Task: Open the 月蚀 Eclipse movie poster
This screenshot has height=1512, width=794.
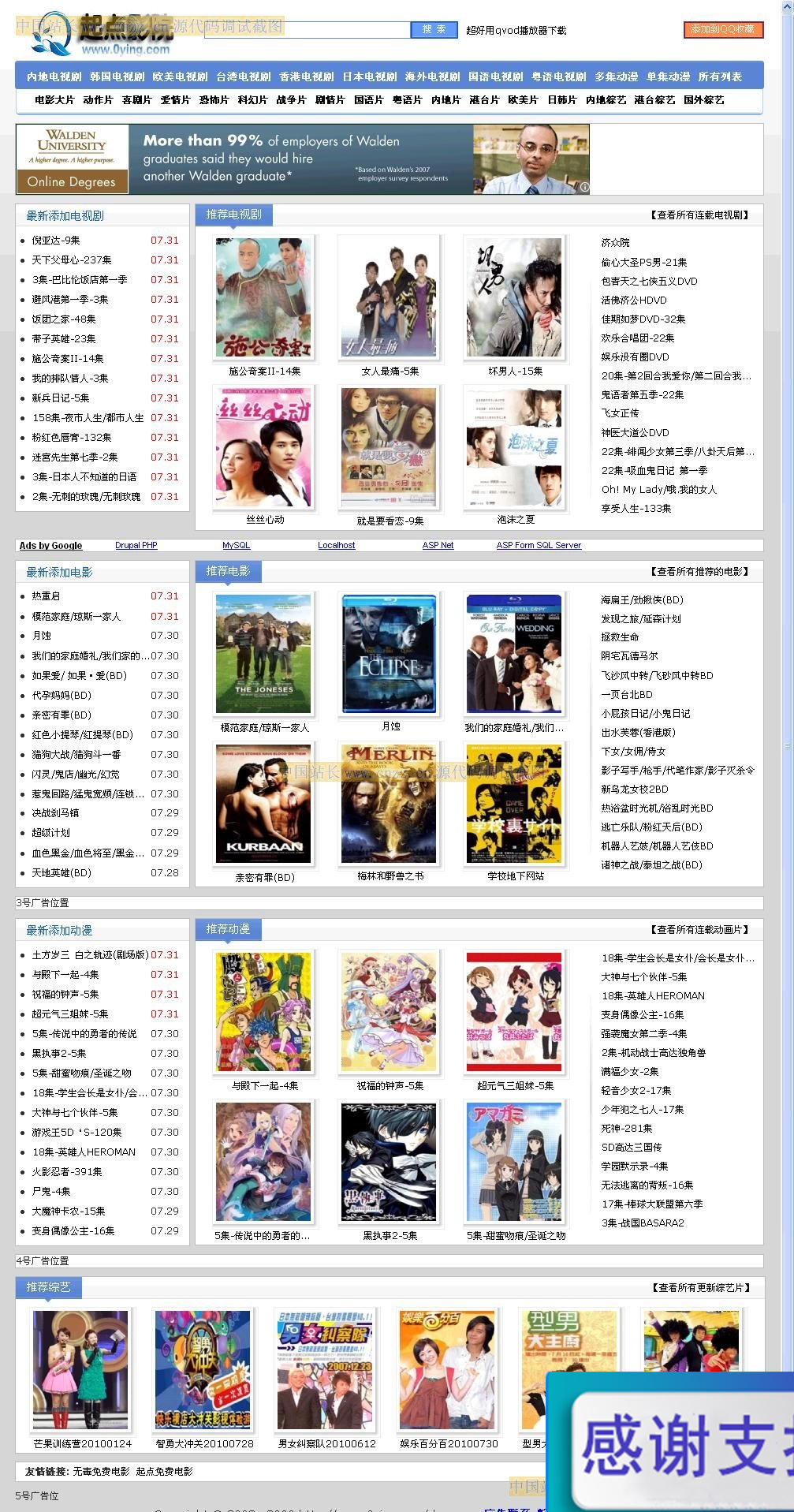Action: pyautogui.click(x=390, y=654)
